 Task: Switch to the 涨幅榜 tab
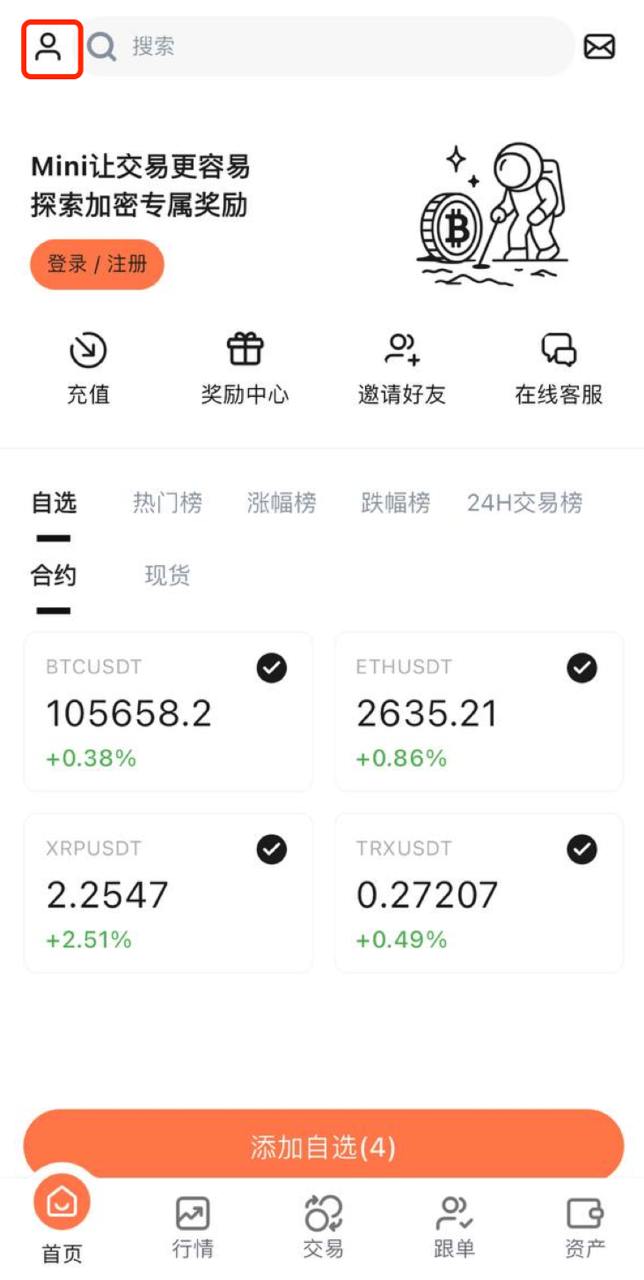pyautogui.click(x=281, y=503)
